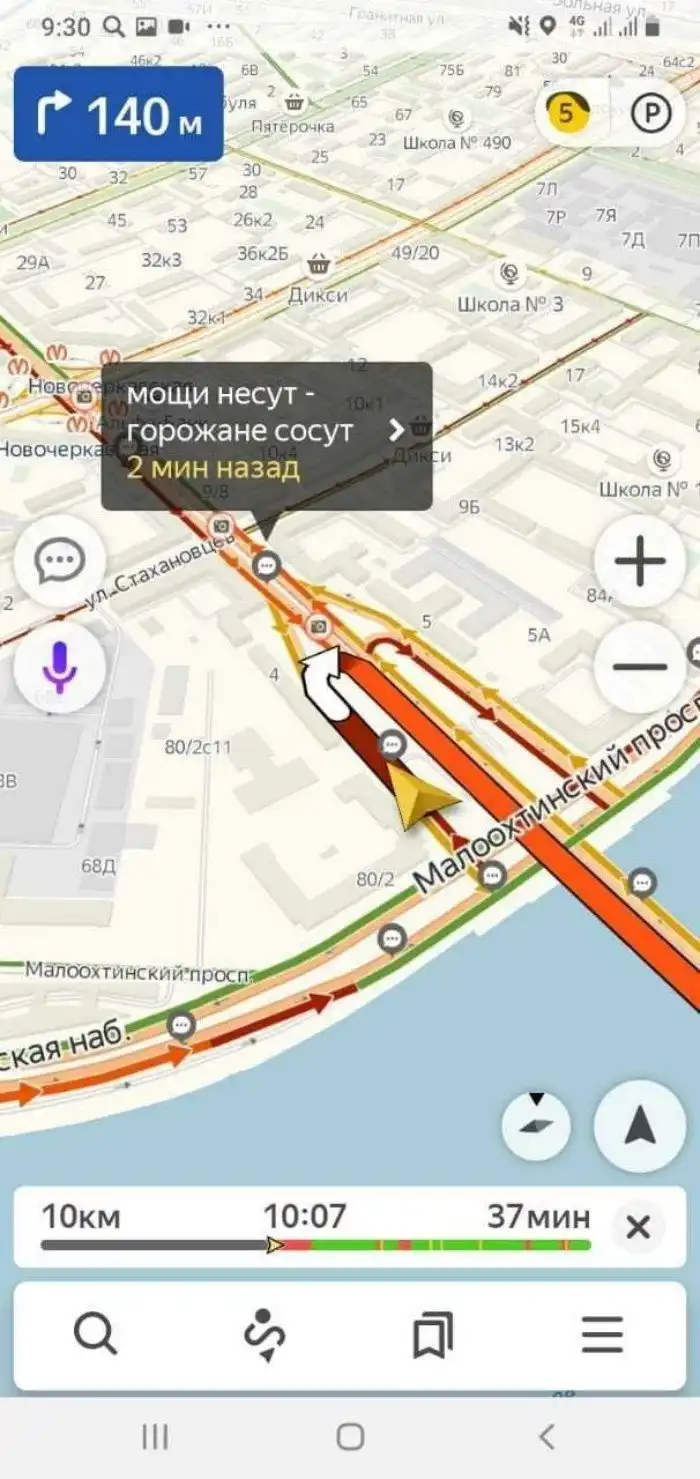Activate the voice assistant microphone

click(x=59, y=668)
